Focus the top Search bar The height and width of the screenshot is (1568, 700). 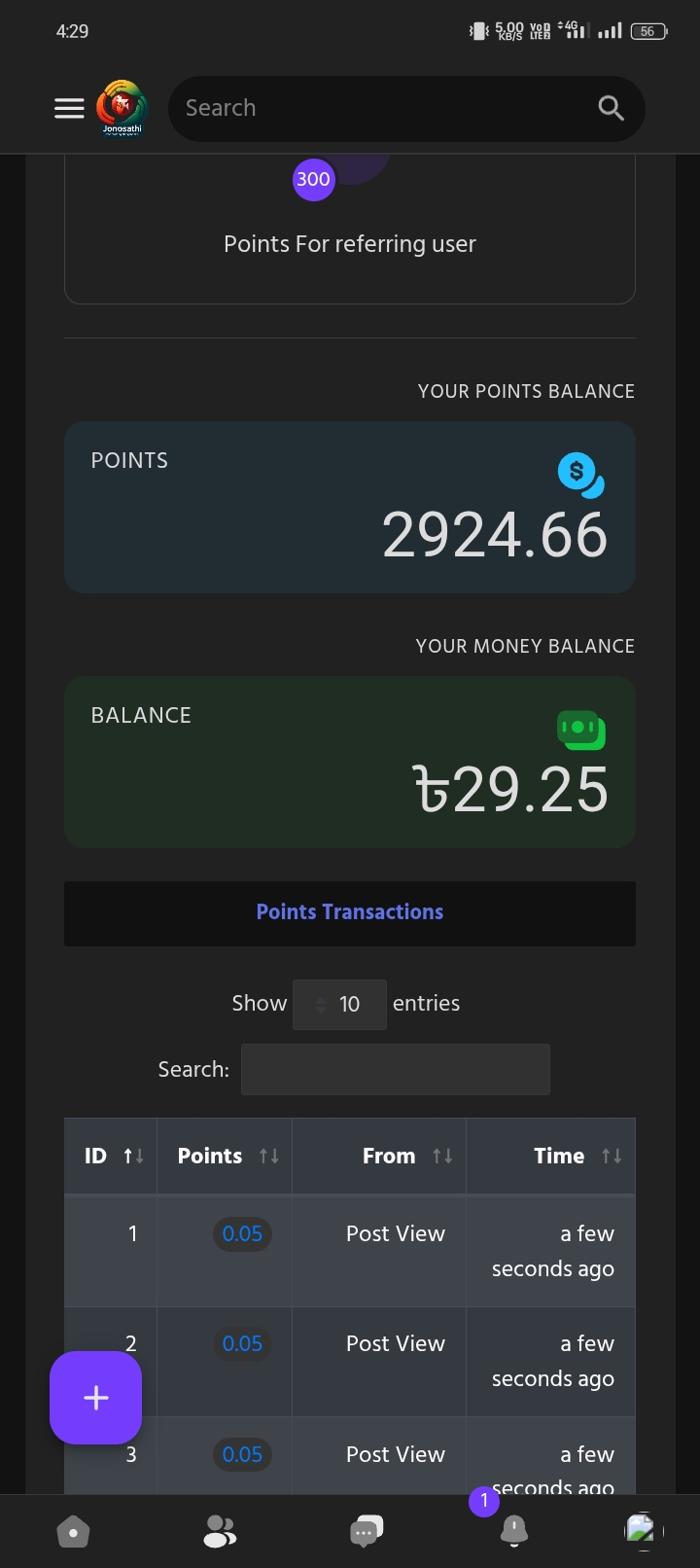pyautogui.click(x=406, y=109)
